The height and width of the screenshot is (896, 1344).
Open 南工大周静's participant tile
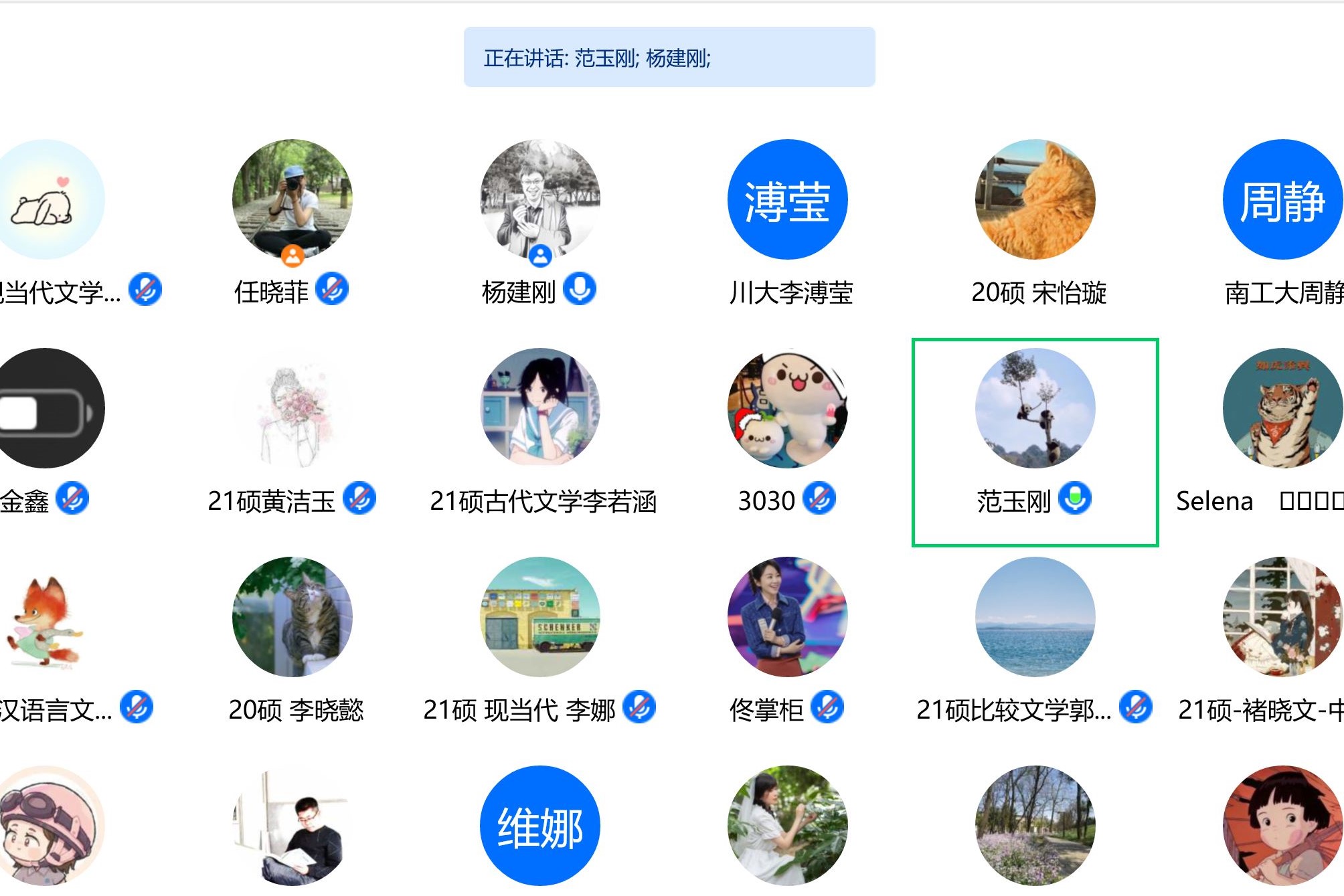pyautogui.click(x=1282, y=200)
